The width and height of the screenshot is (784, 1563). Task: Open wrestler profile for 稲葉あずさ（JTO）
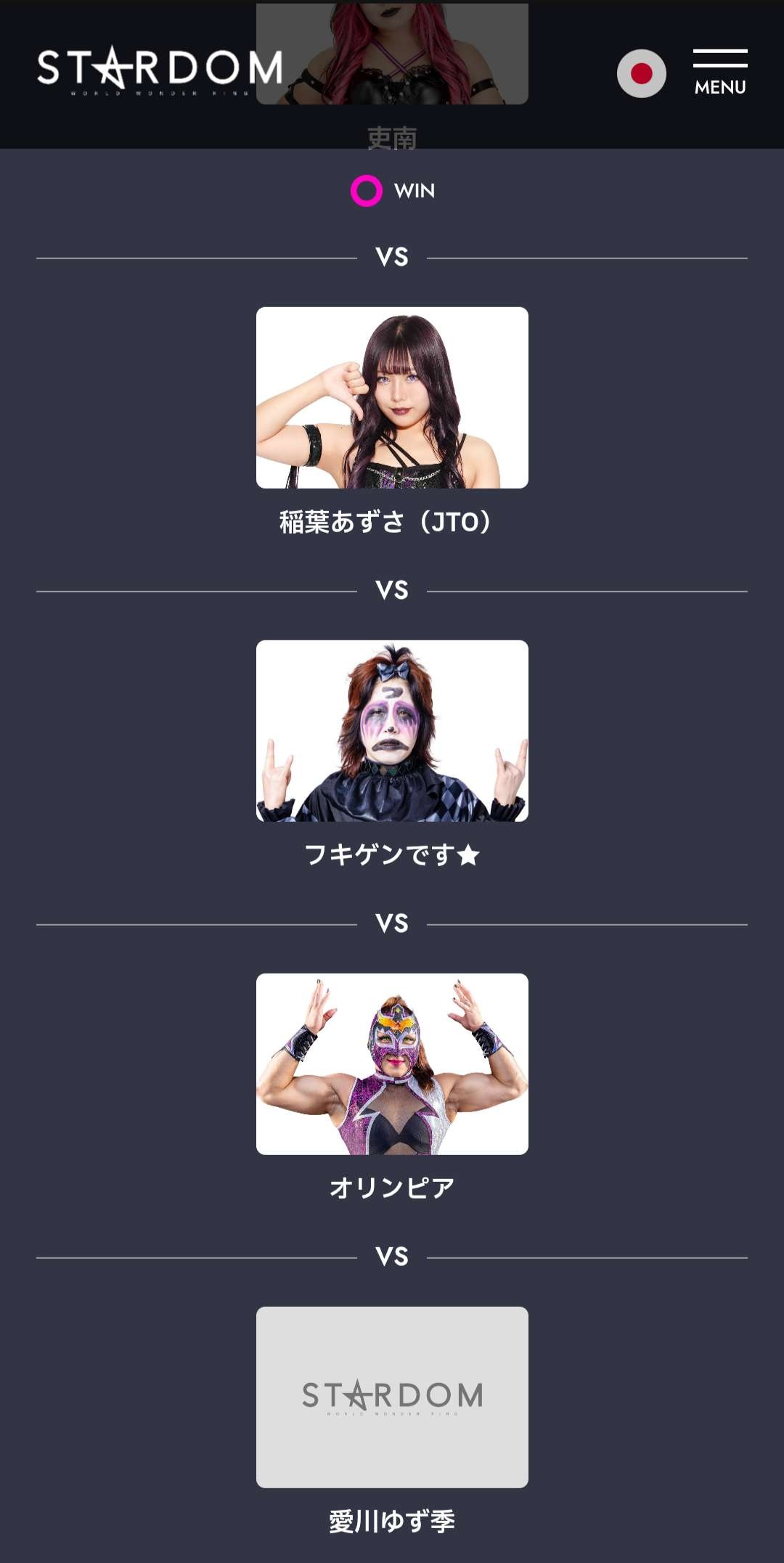392,398
